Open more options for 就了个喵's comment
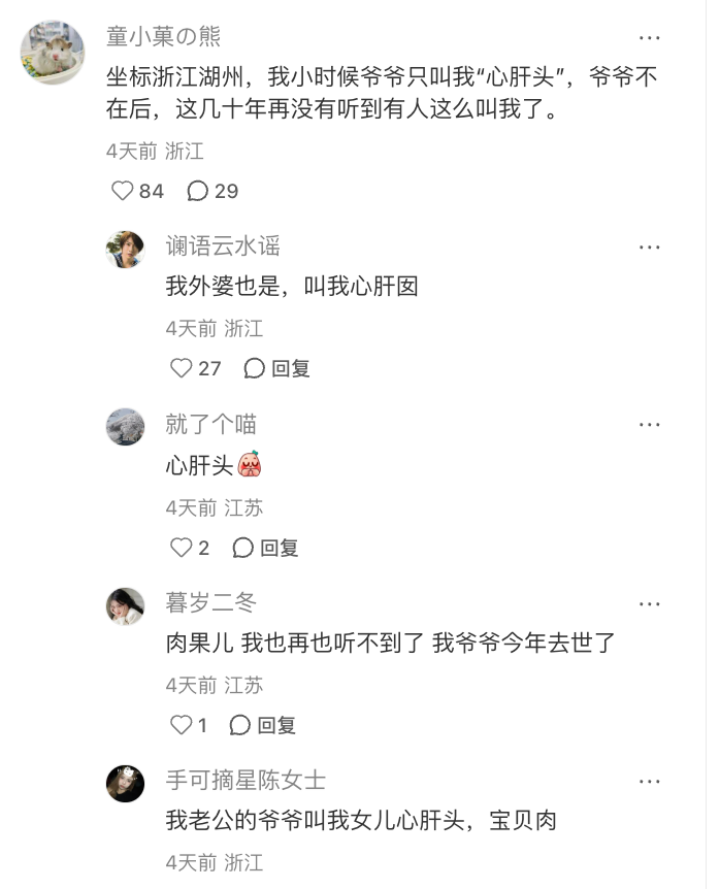 (651, 424)
